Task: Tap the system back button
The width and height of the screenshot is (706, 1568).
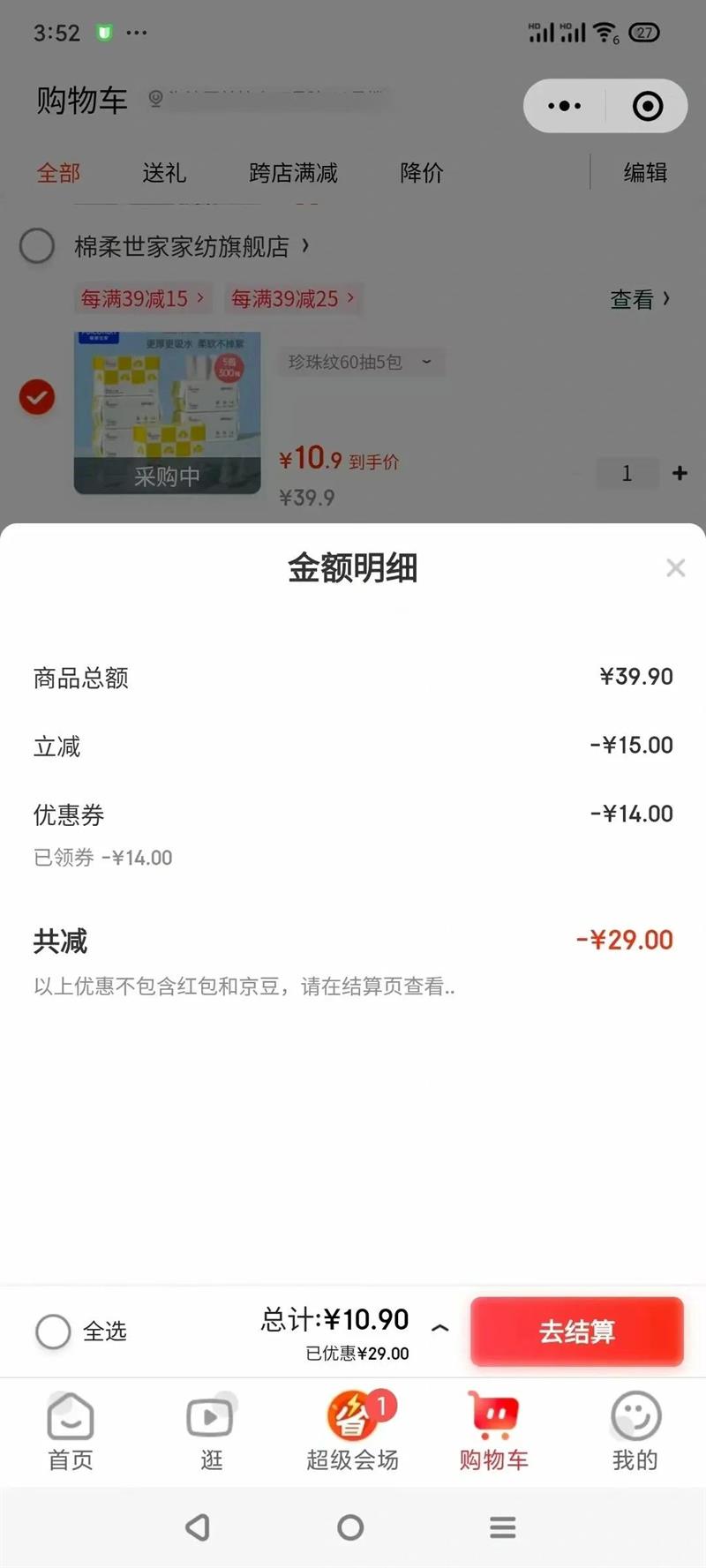Action: pos(198,1527)
